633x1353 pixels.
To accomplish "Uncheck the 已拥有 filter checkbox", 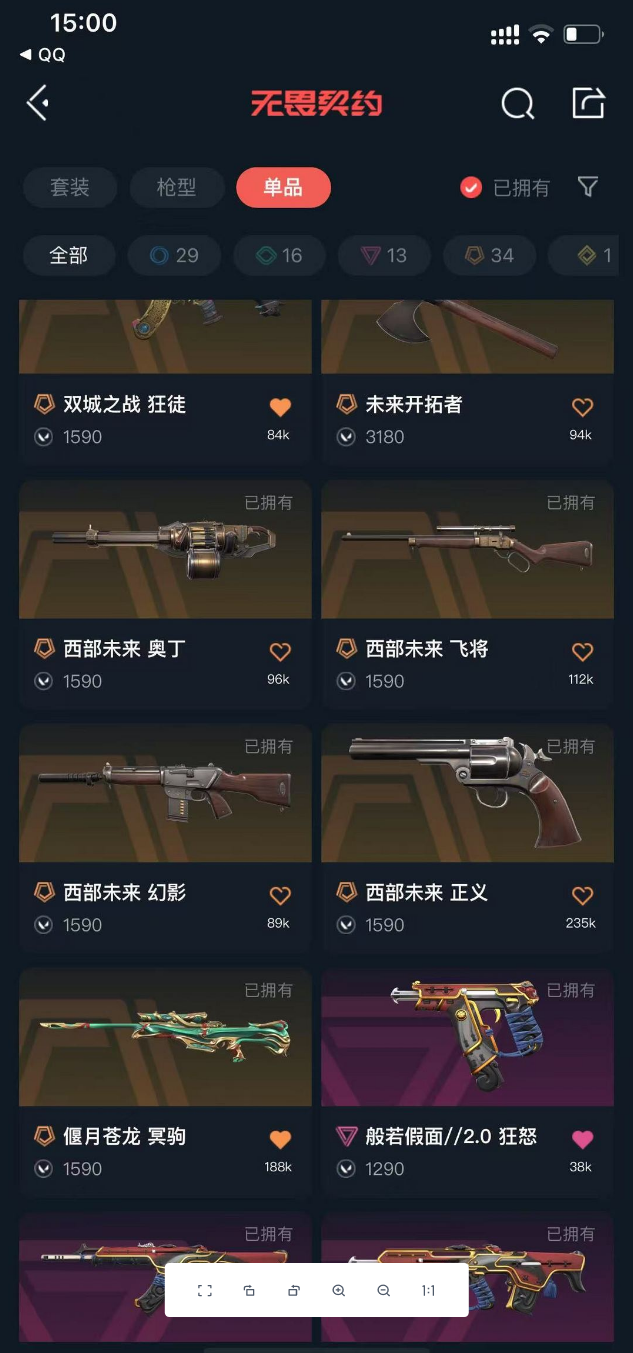I will click(471, 187).
